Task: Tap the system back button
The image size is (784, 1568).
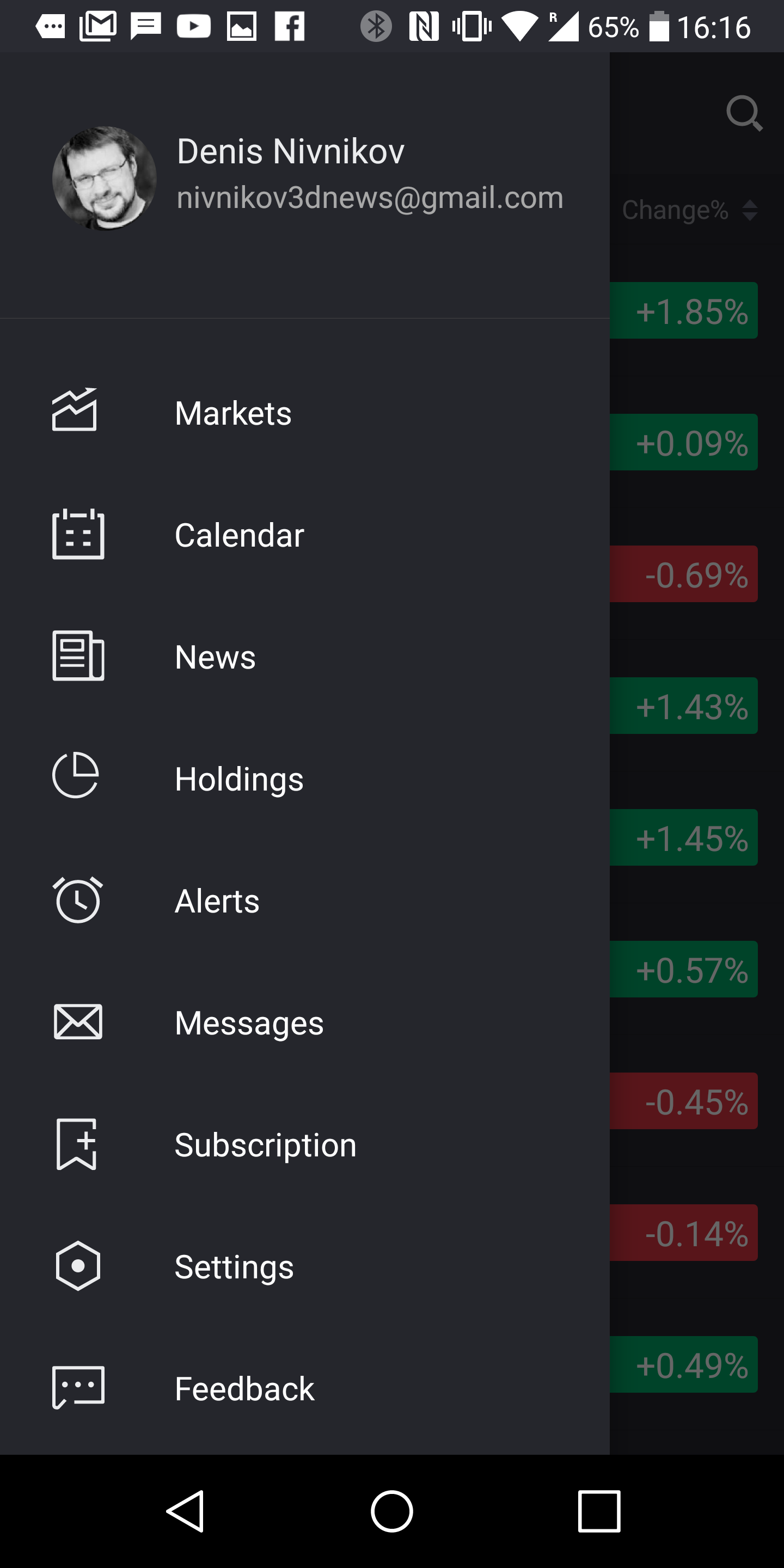Action: 185,1511
